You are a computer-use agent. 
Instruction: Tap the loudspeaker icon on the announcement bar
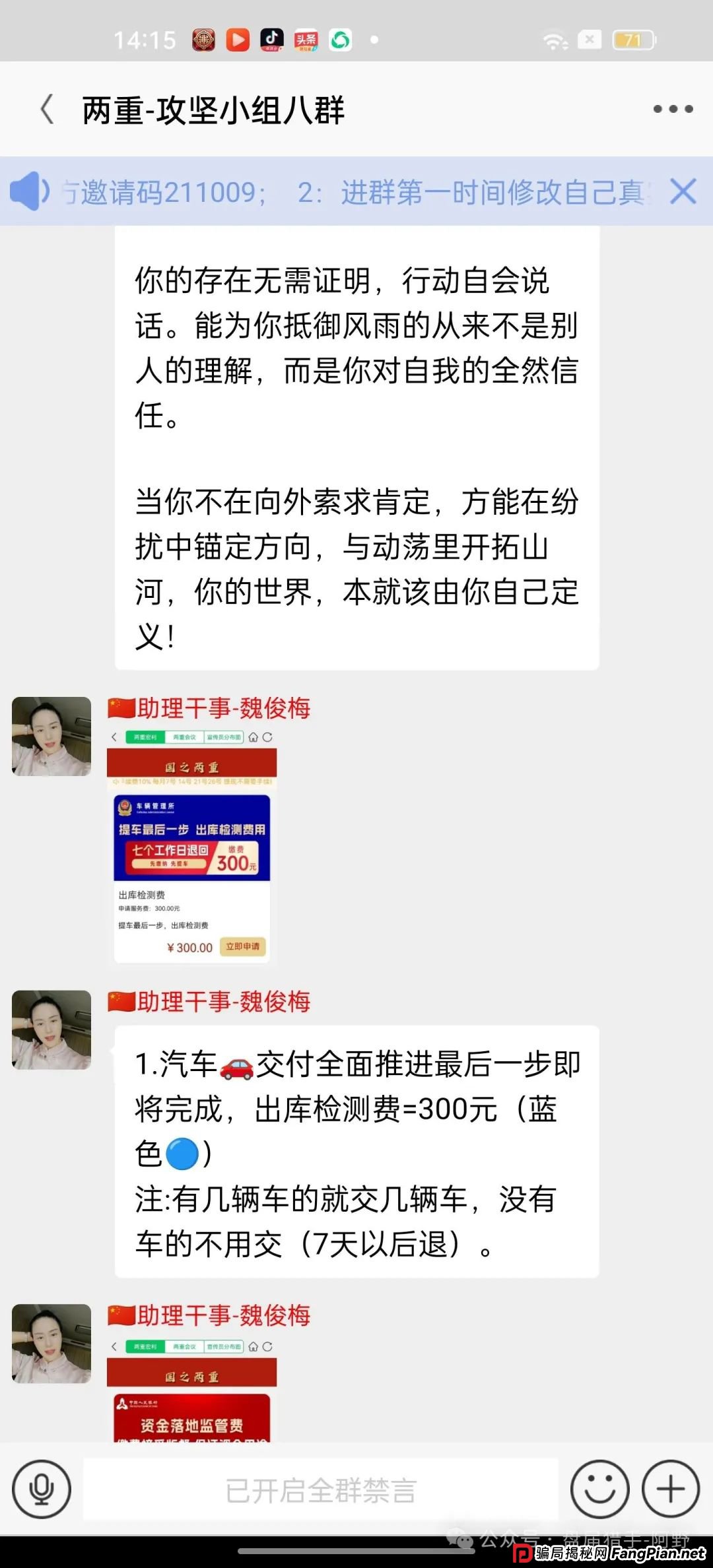[29, 192]
